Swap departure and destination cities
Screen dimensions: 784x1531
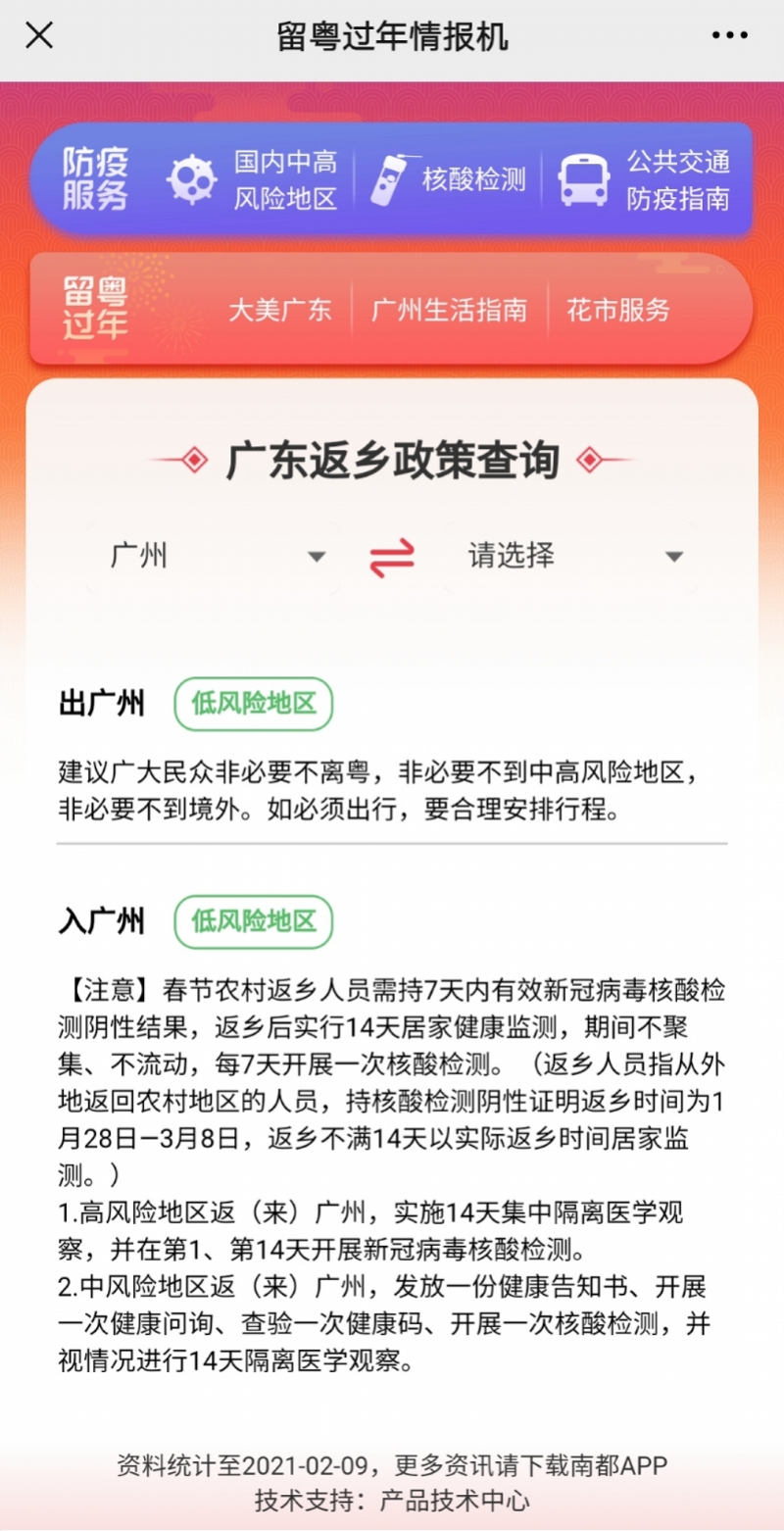coord(392,558)
